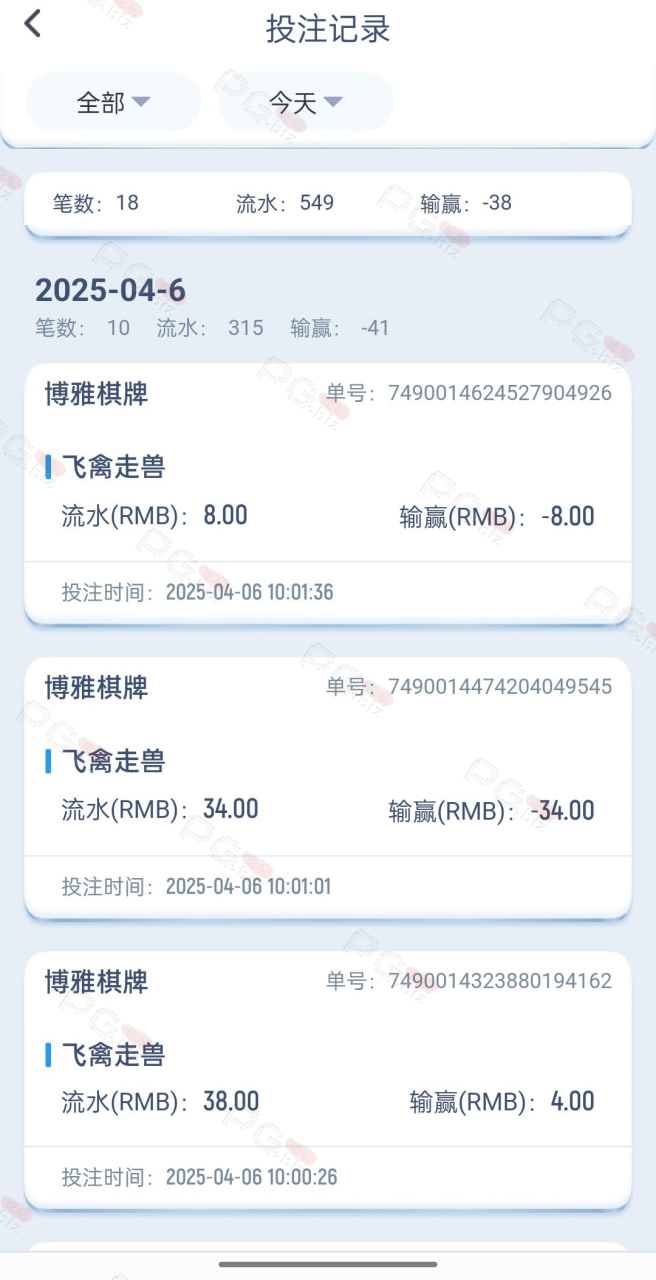Screen dimensions: 656x1280
Task: Open the 全部 filter dropdown
Action: (113, 102)
